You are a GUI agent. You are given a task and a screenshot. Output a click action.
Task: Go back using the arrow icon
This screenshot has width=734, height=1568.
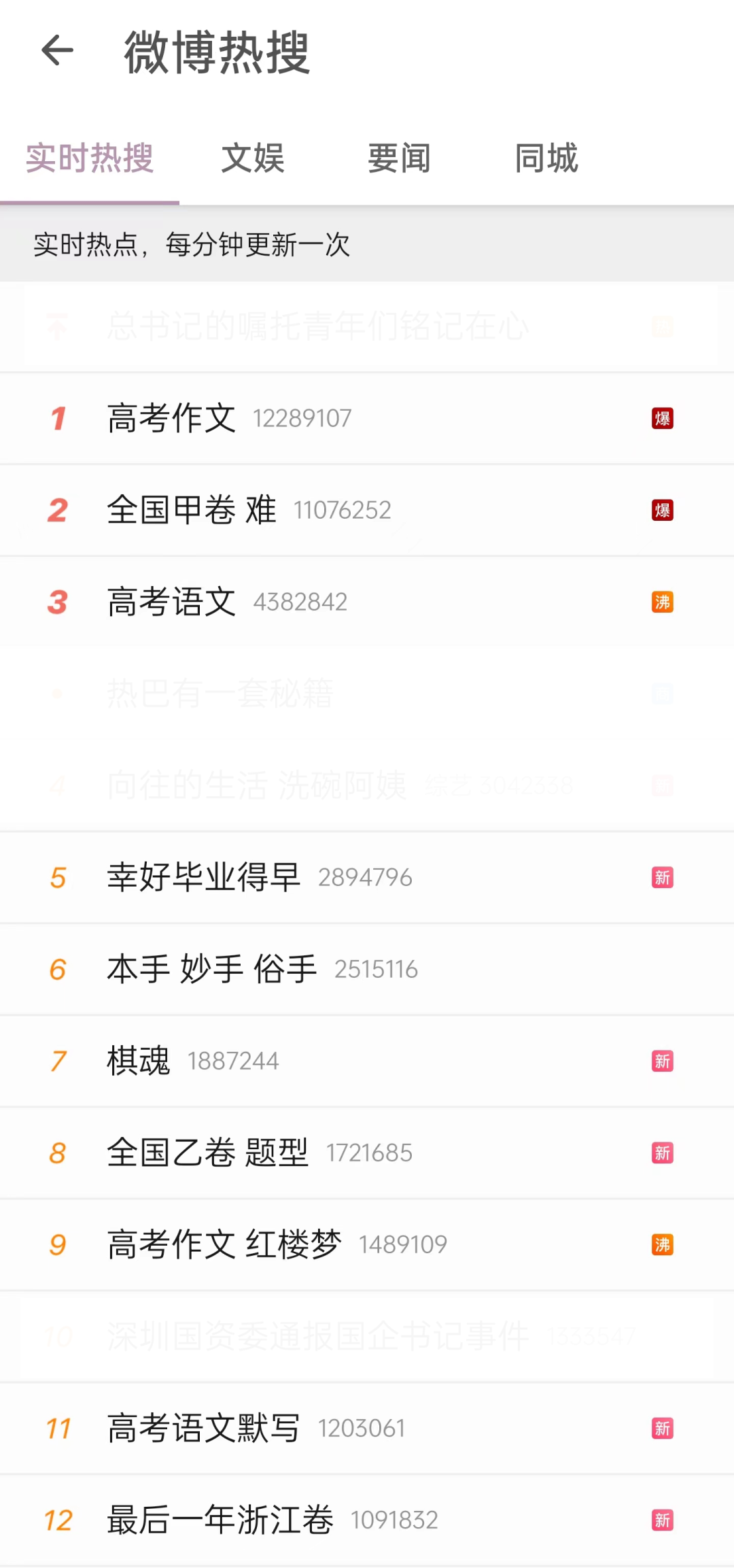[57, 51]
